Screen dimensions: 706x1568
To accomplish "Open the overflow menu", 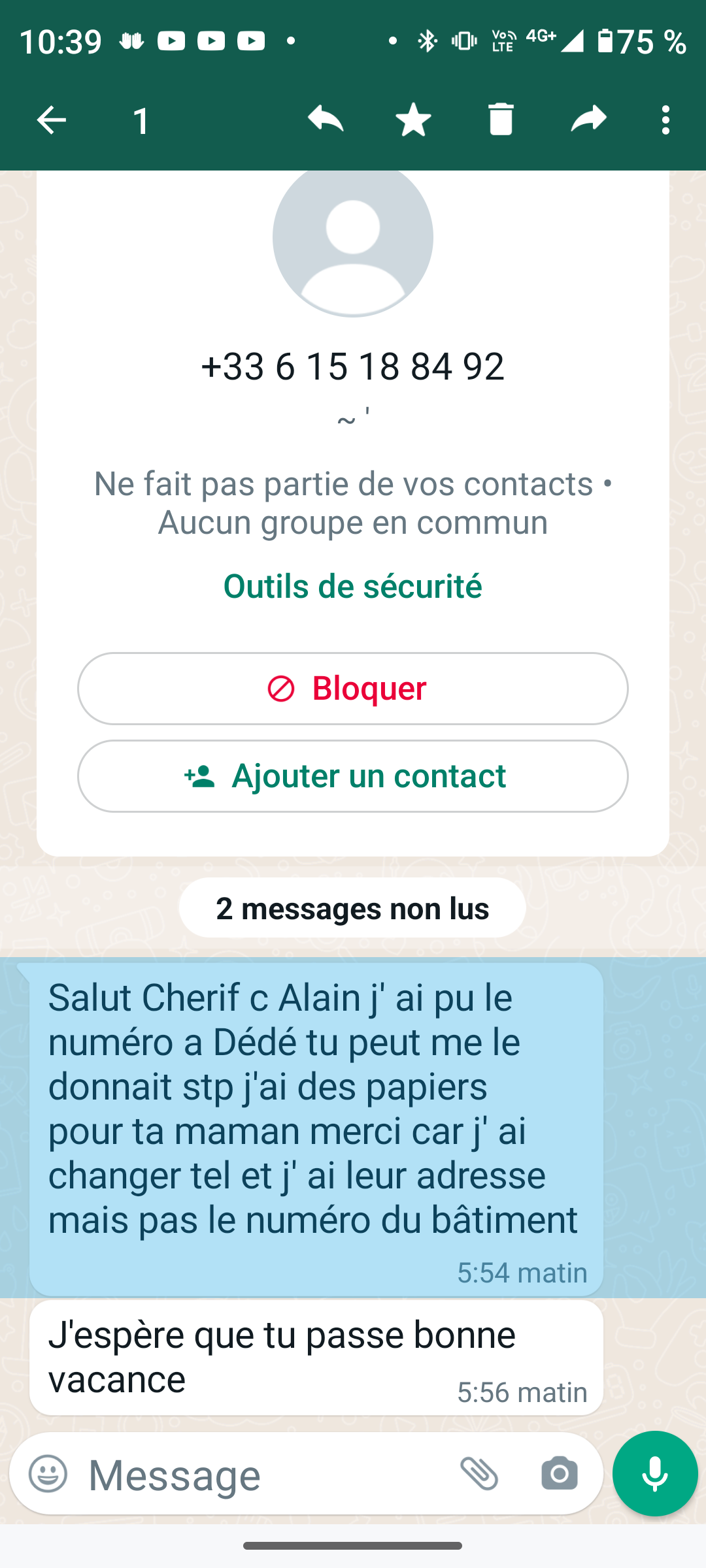I will [665, 120].
